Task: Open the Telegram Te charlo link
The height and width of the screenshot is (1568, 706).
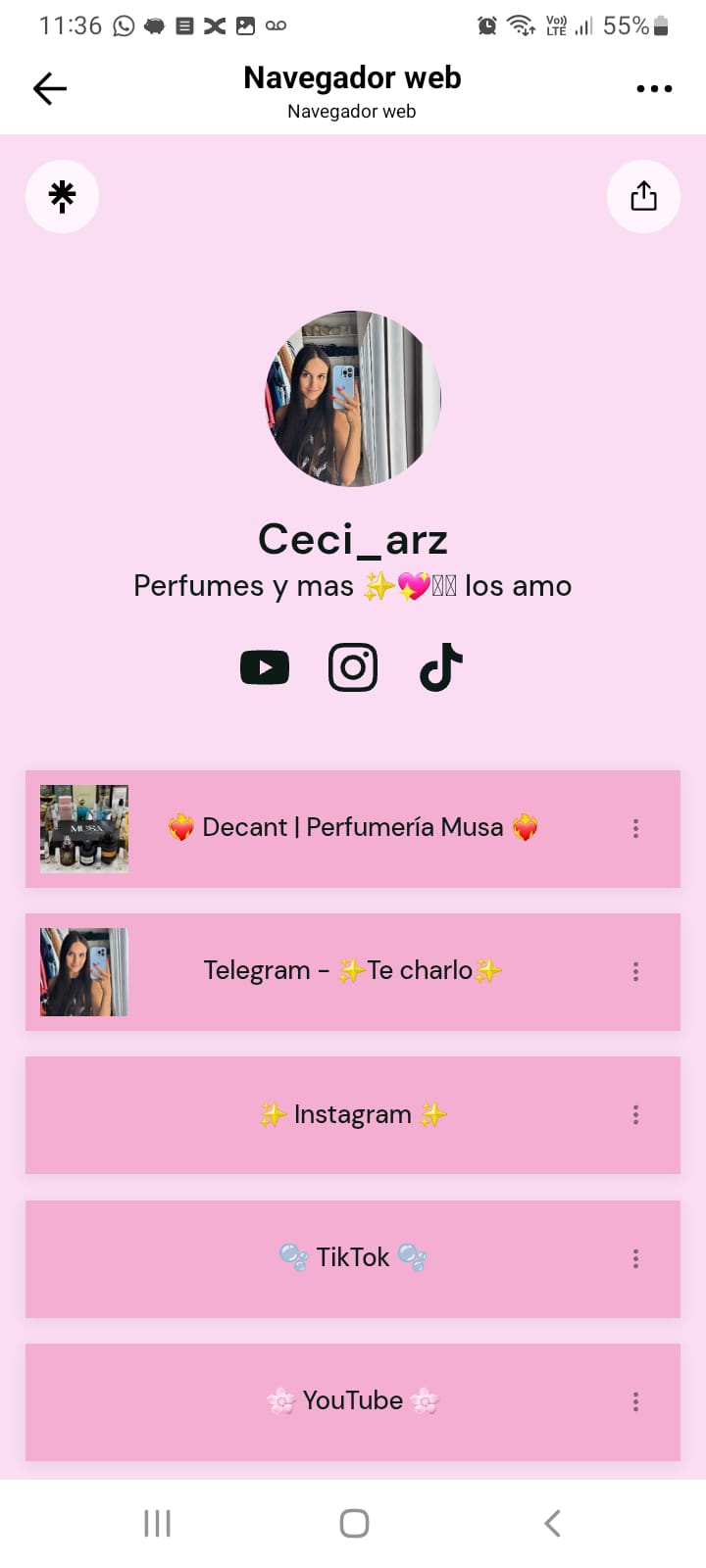Action: (353, 971)
